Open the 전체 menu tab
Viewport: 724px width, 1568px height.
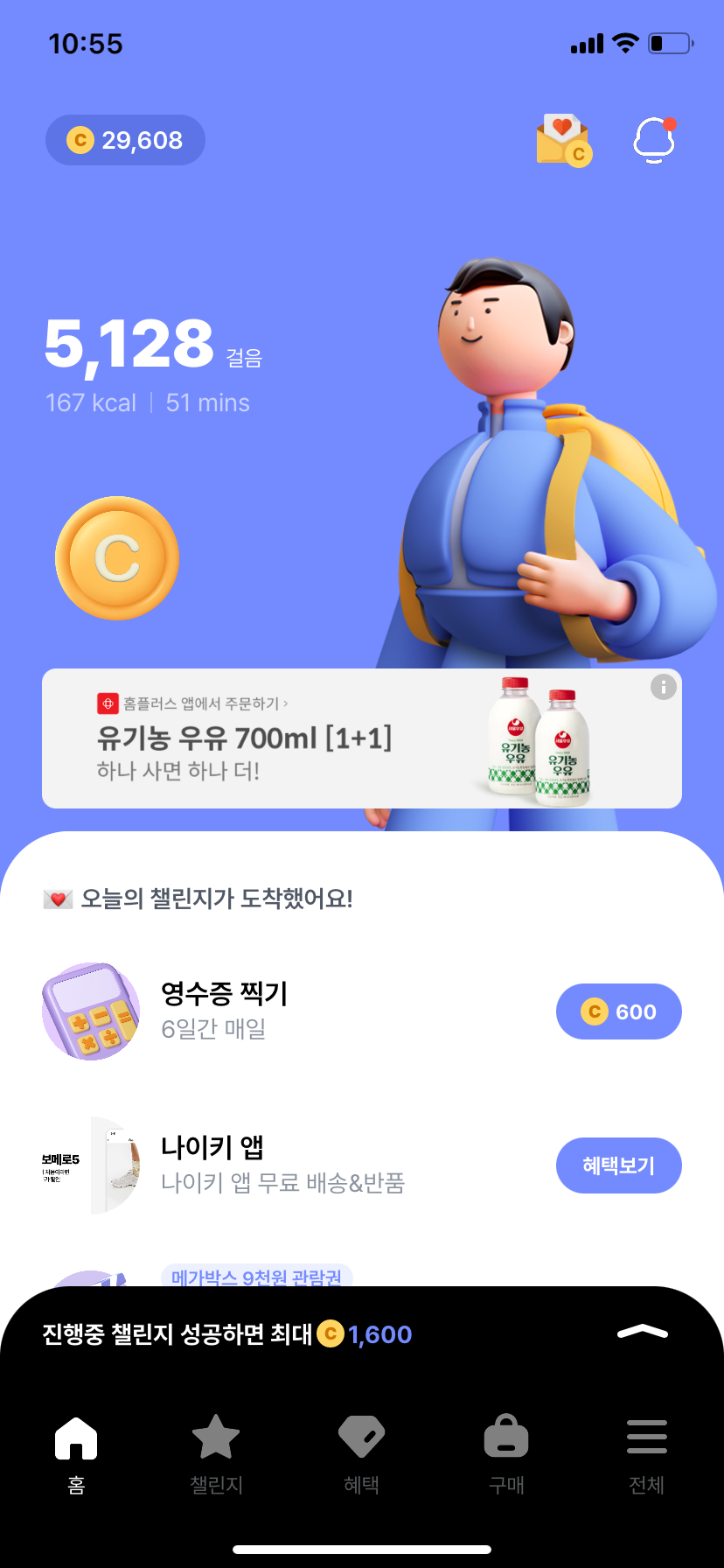[x=647, y=1452]
